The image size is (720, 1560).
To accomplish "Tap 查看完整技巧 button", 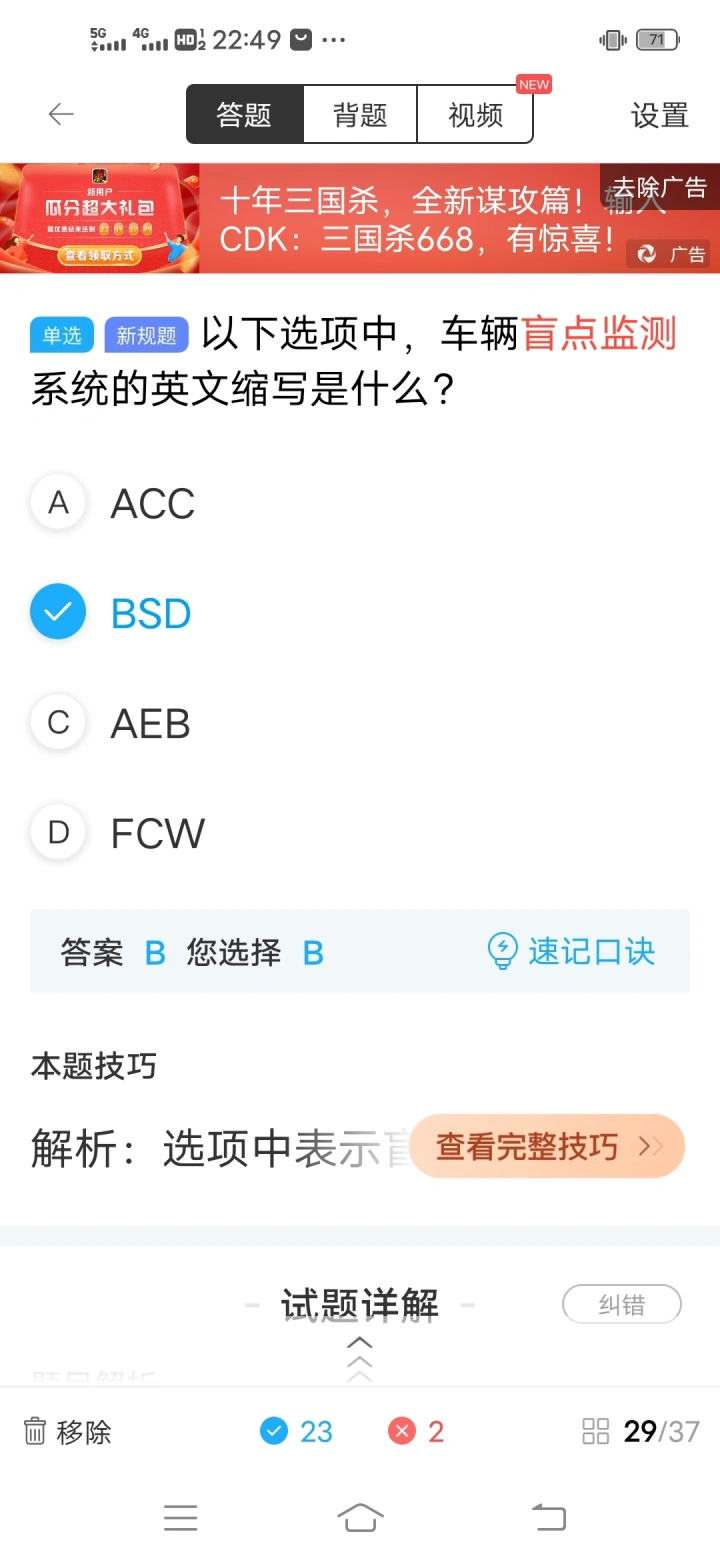I will (547, 1146).
